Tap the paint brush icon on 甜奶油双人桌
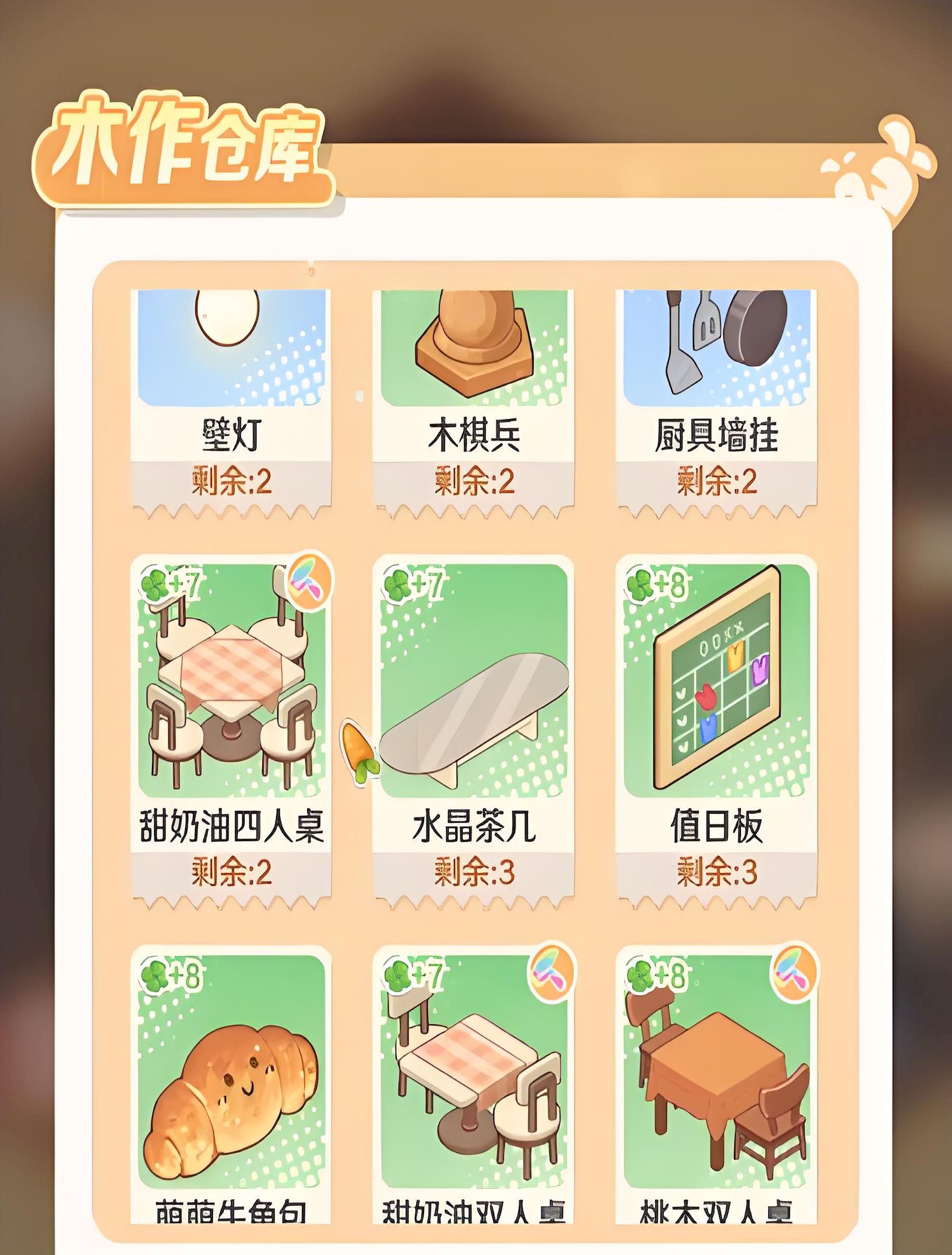The height and width of the screenshot is (1255, 952). (x=552, y=972)
